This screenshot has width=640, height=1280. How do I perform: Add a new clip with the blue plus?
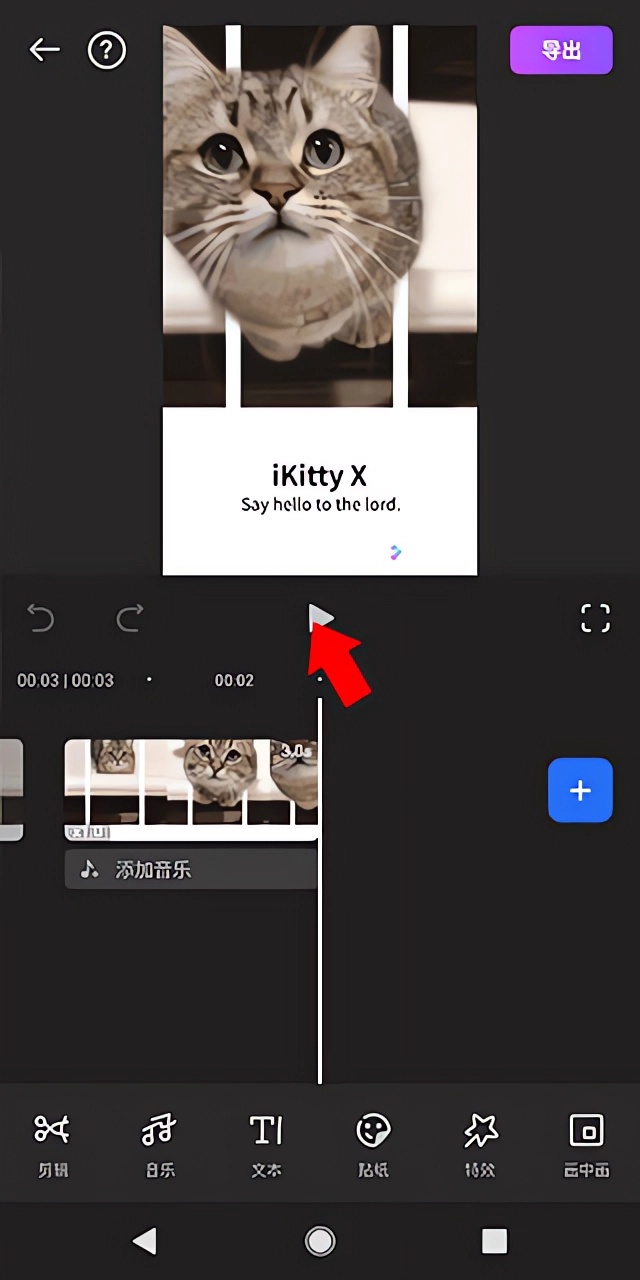coord(580,790)
